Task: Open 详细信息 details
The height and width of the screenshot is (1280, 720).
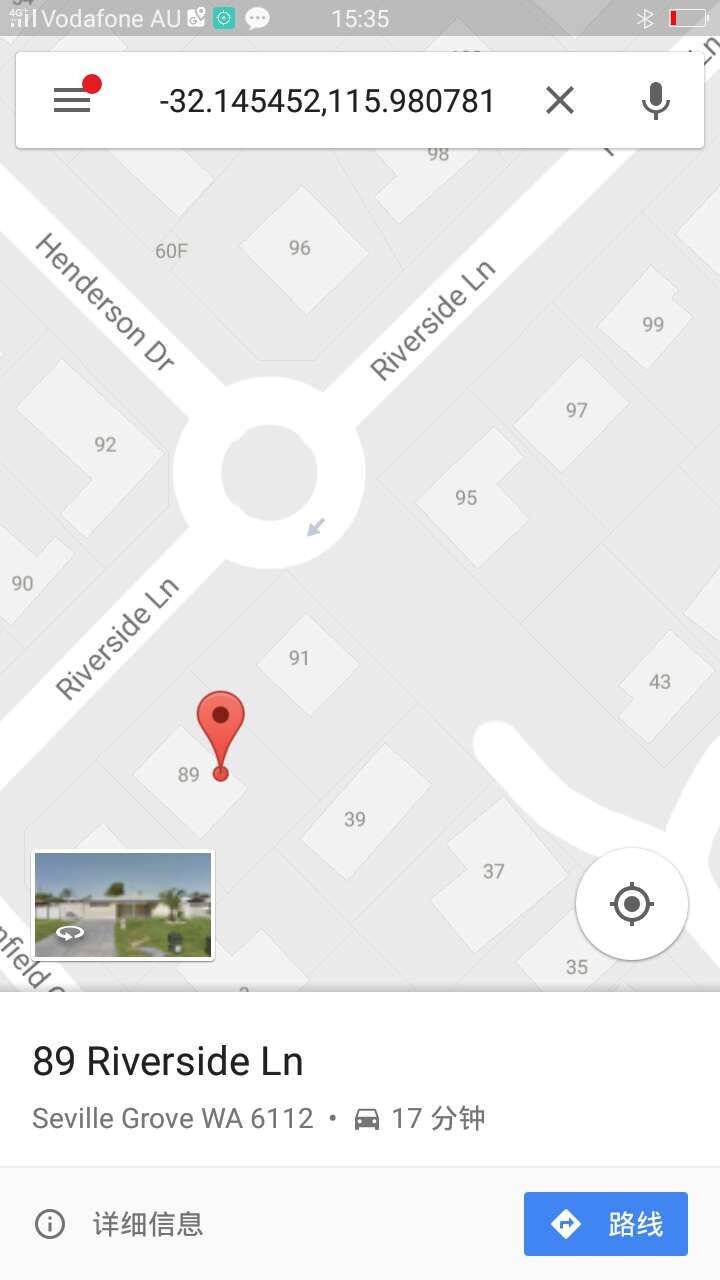Action: pos(120,1223)
